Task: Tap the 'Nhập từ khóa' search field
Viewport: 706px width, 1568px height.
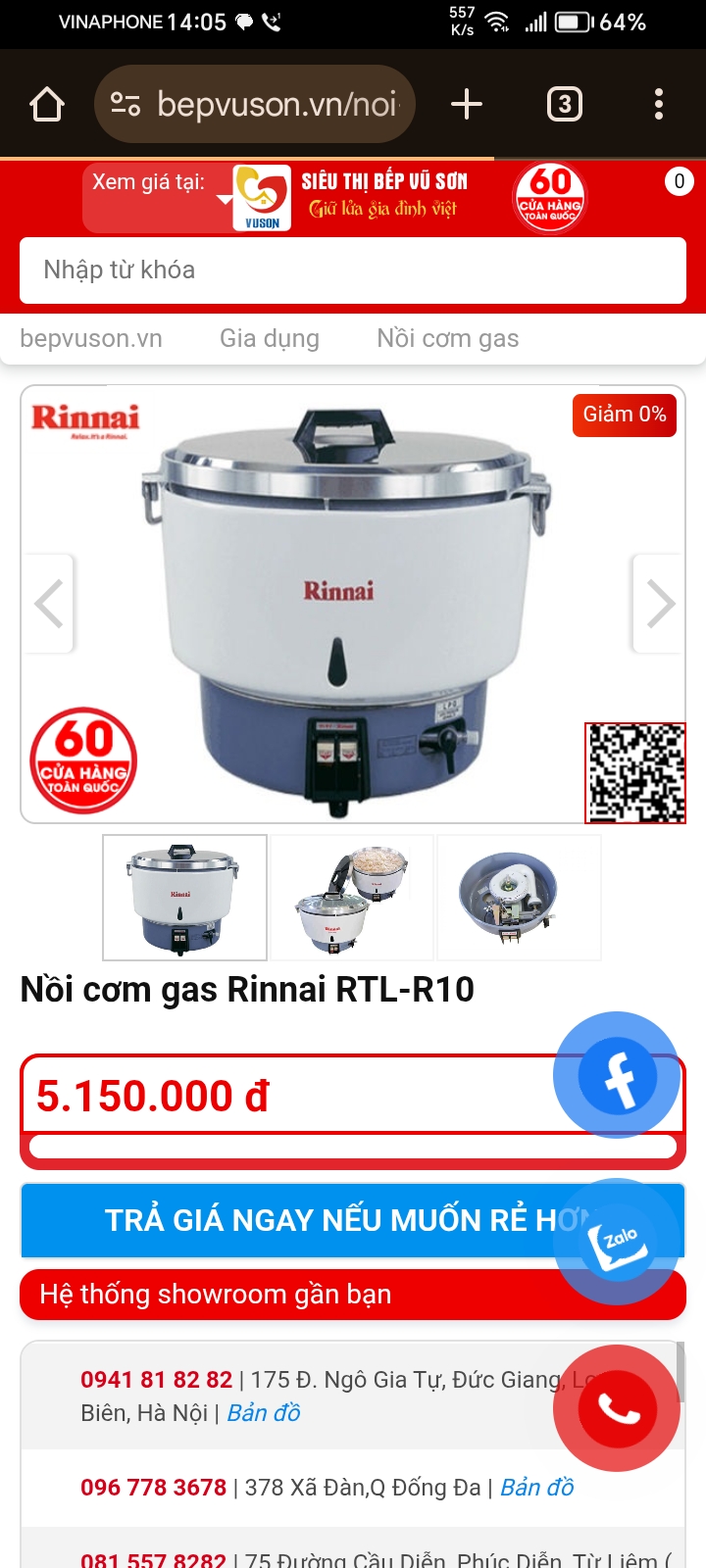Action: pyautogui.click(x=353, y=270)
